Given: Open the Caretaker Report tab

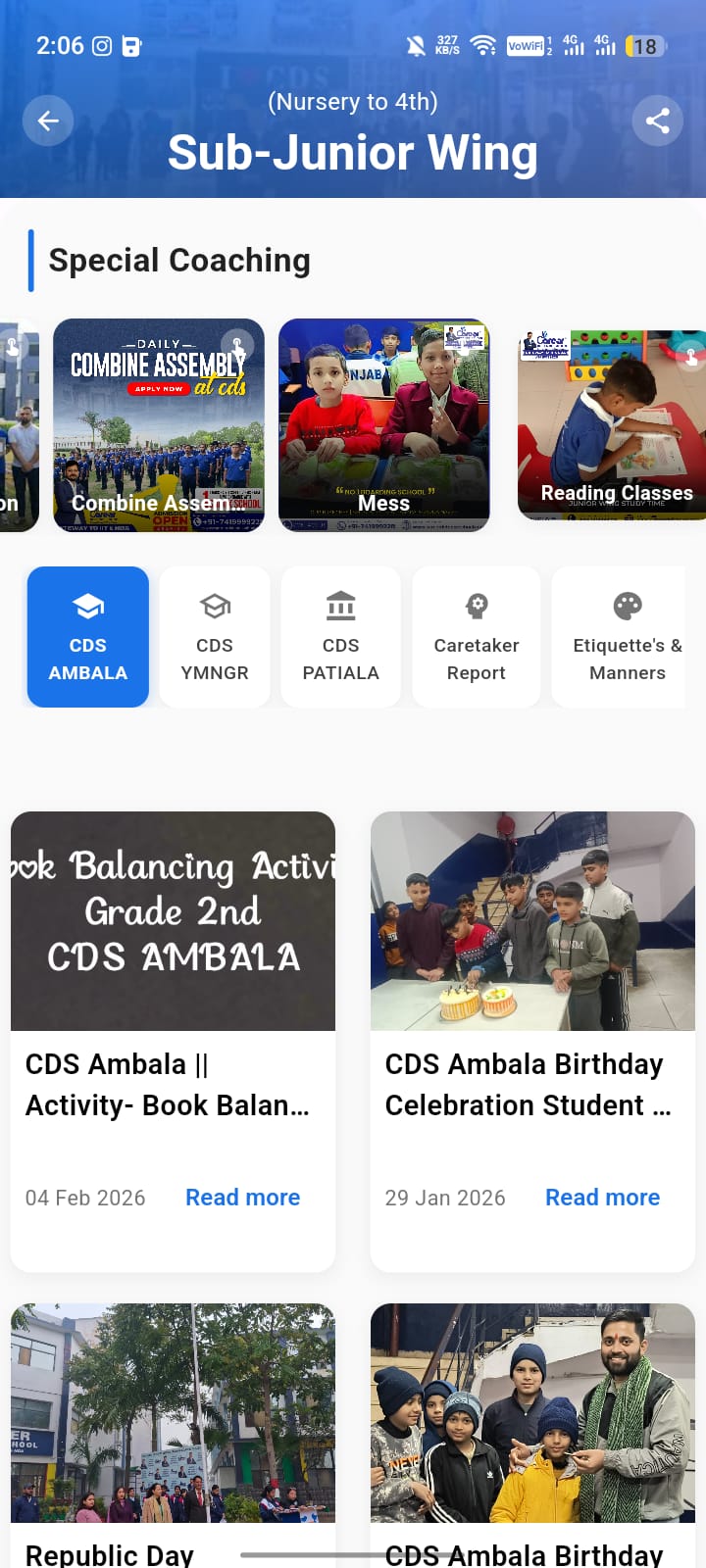Looking at the screenshot, I should [x=477, y=637].
